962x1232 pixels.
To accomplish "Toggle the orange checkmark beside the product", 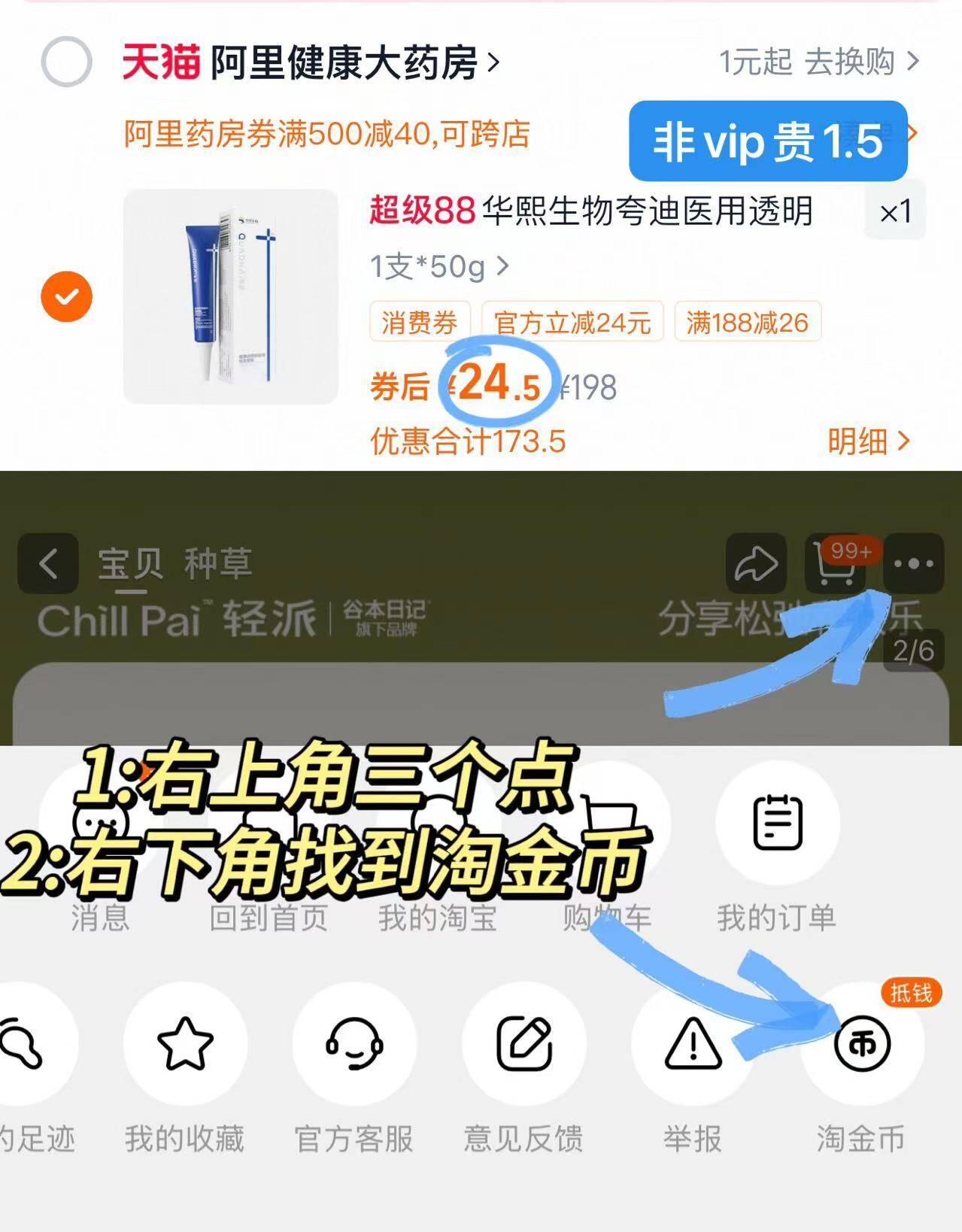I will point(66,296).
